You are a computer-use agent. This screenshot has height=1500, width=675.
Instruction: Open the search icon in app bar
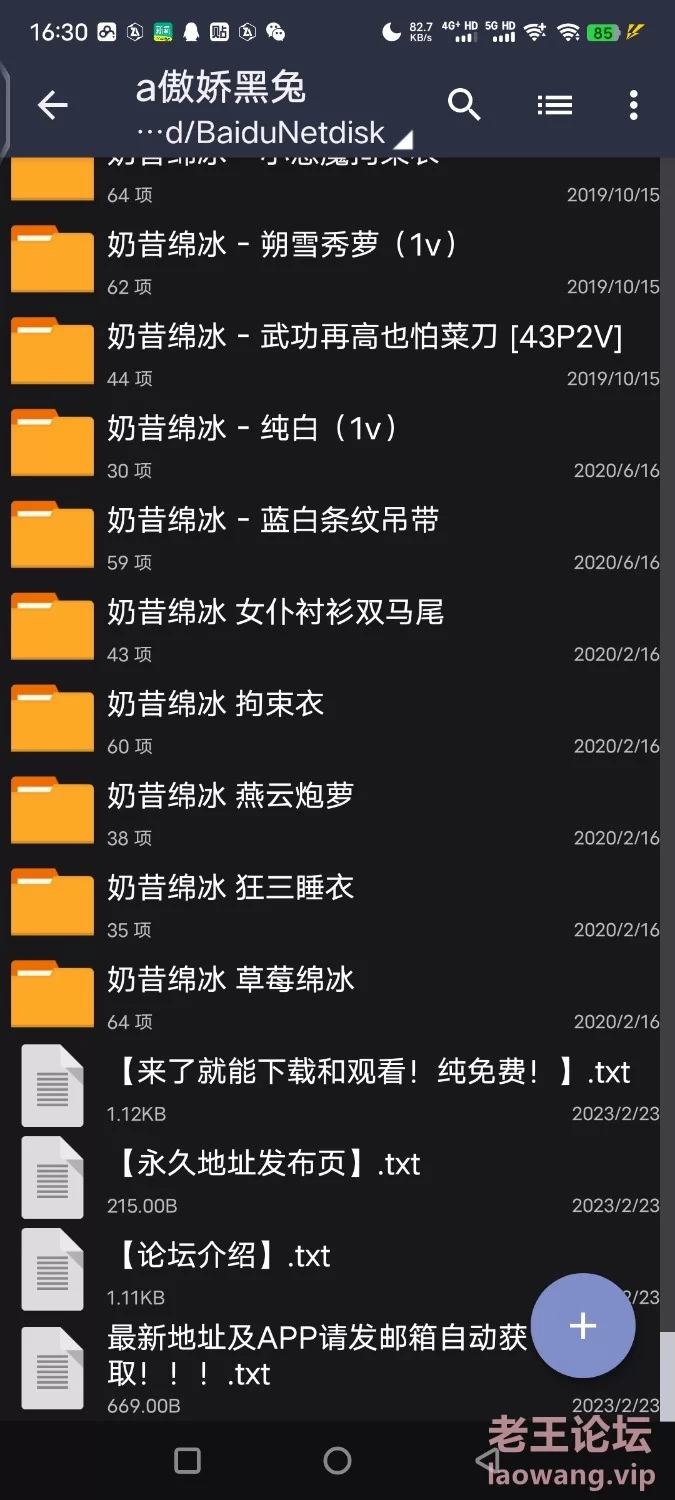pyautogui.click(x=464, y=105)
